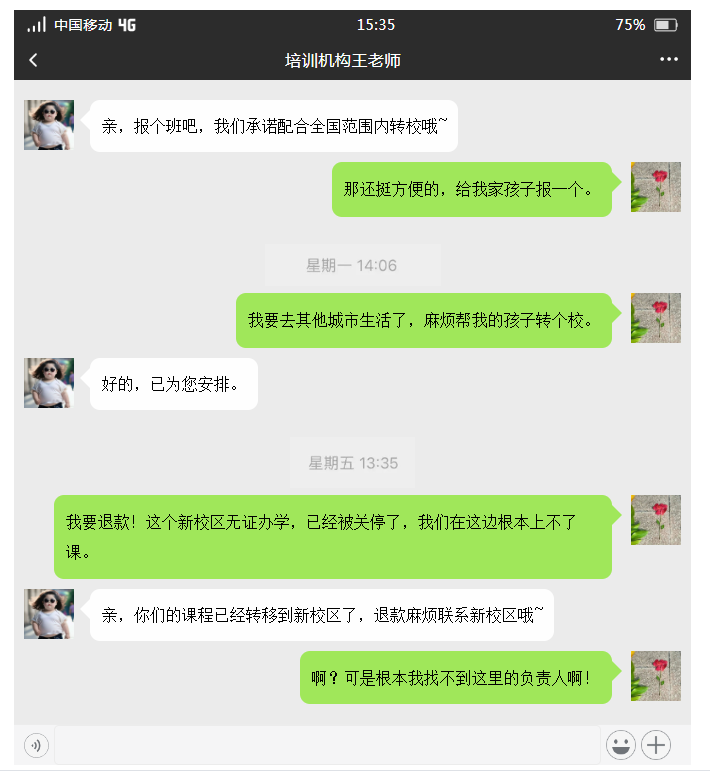Screen dimensions: 710x771
Task: Open the emoji picker
Action: [621, 745]
